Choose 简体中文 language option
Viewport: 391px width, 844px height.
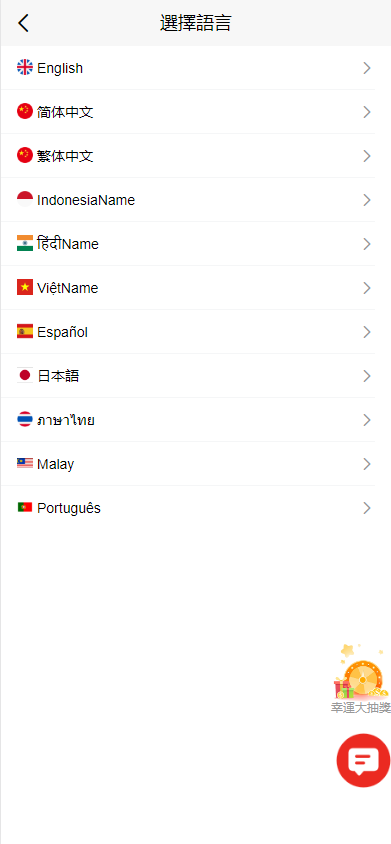(x=188, y=112)
